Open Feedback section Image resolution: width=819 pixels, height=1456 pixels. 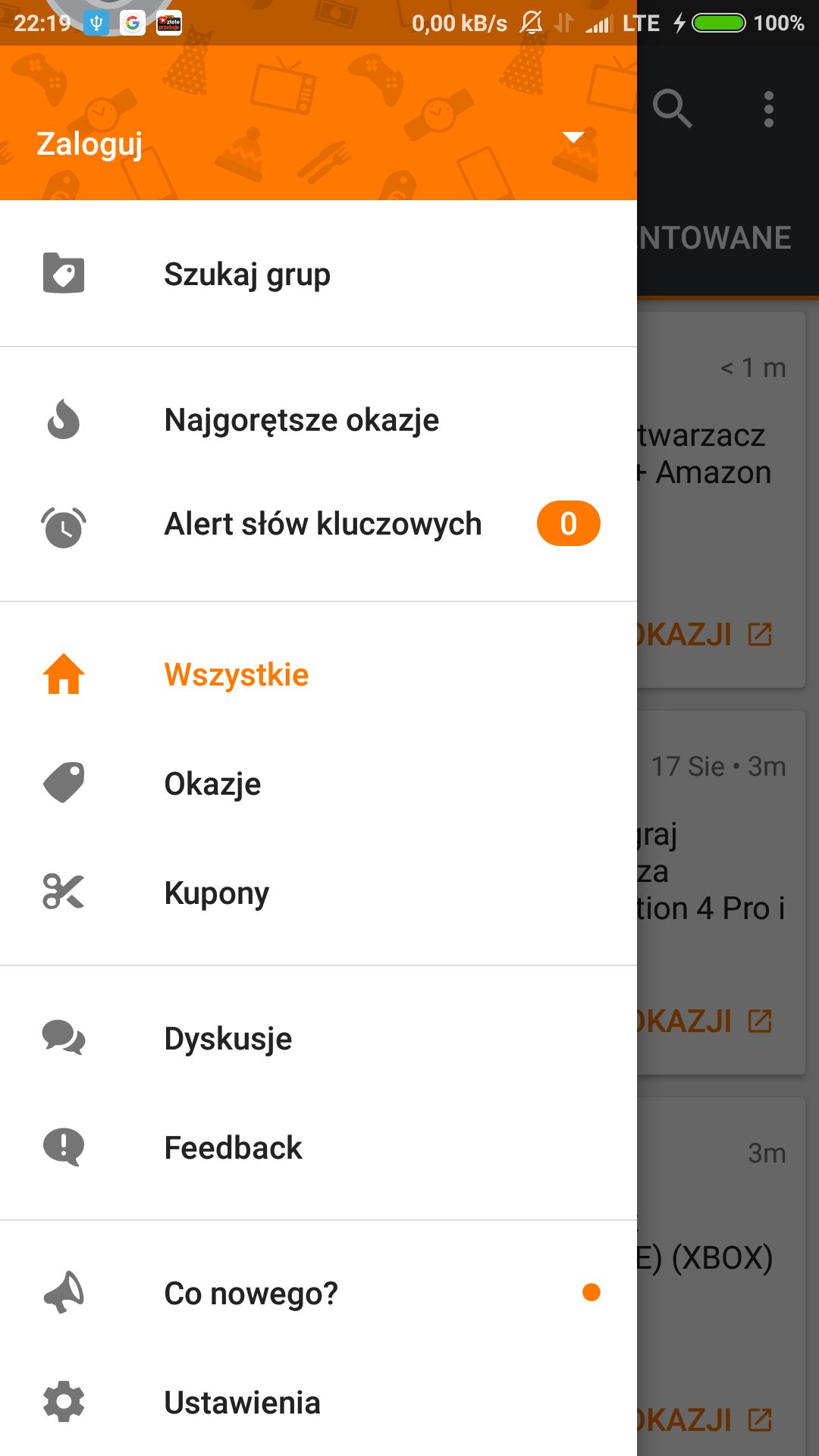pos(233,1148)
